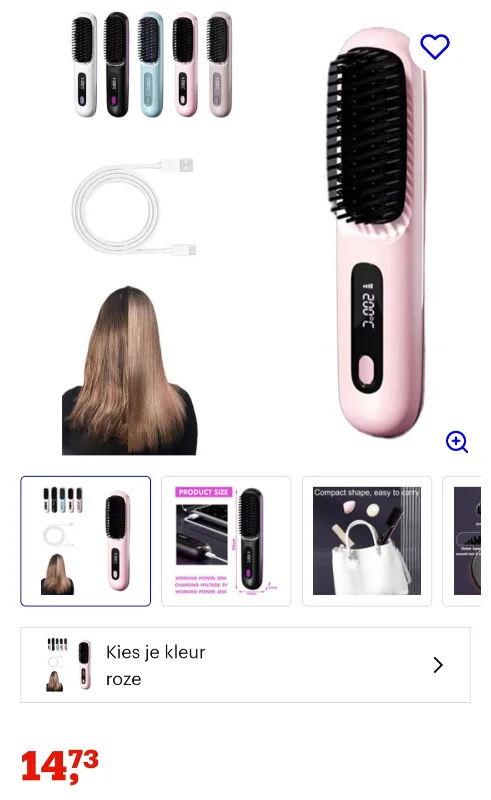The width and height of the screenshot is (491, 800).
Task: Zoom in on the product image
Action: 456,442
